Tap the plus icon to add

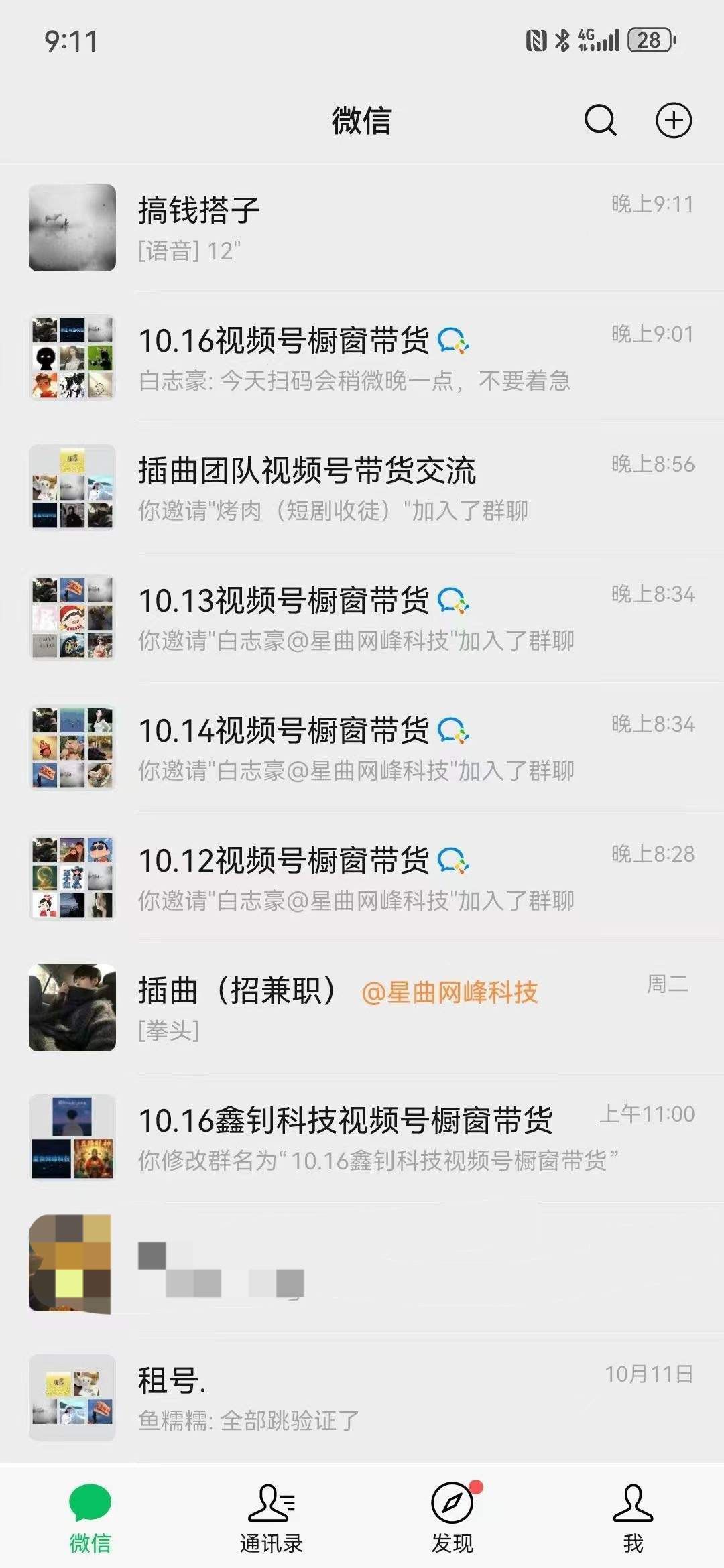(673, 121)
